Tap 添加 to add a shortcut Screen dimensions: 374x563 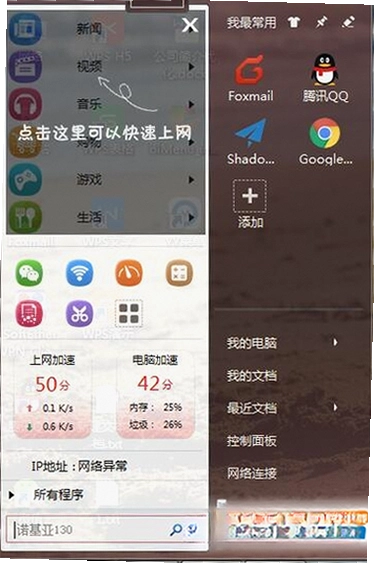(x=250, y=204)
